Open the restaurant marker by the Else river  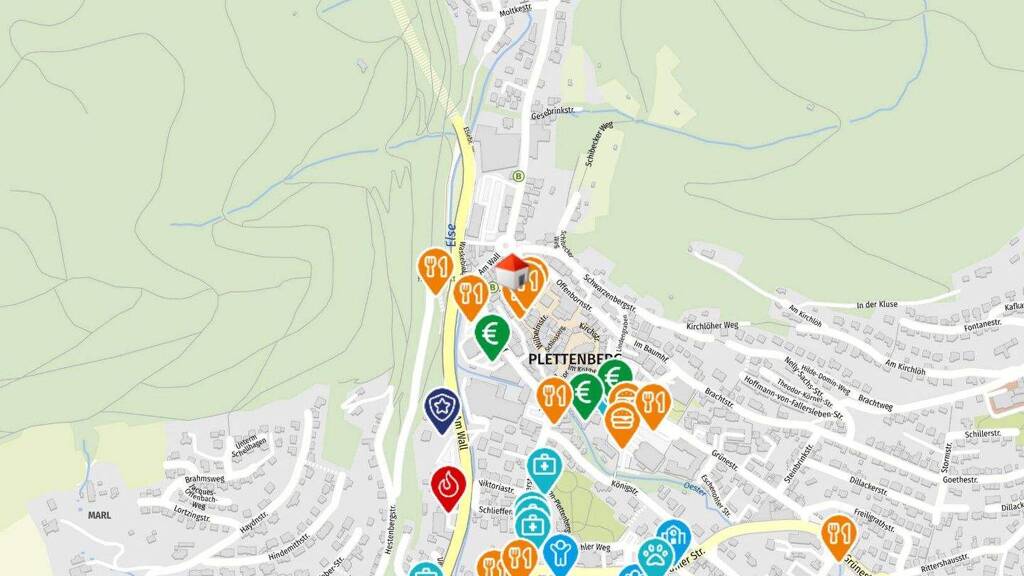433,267
